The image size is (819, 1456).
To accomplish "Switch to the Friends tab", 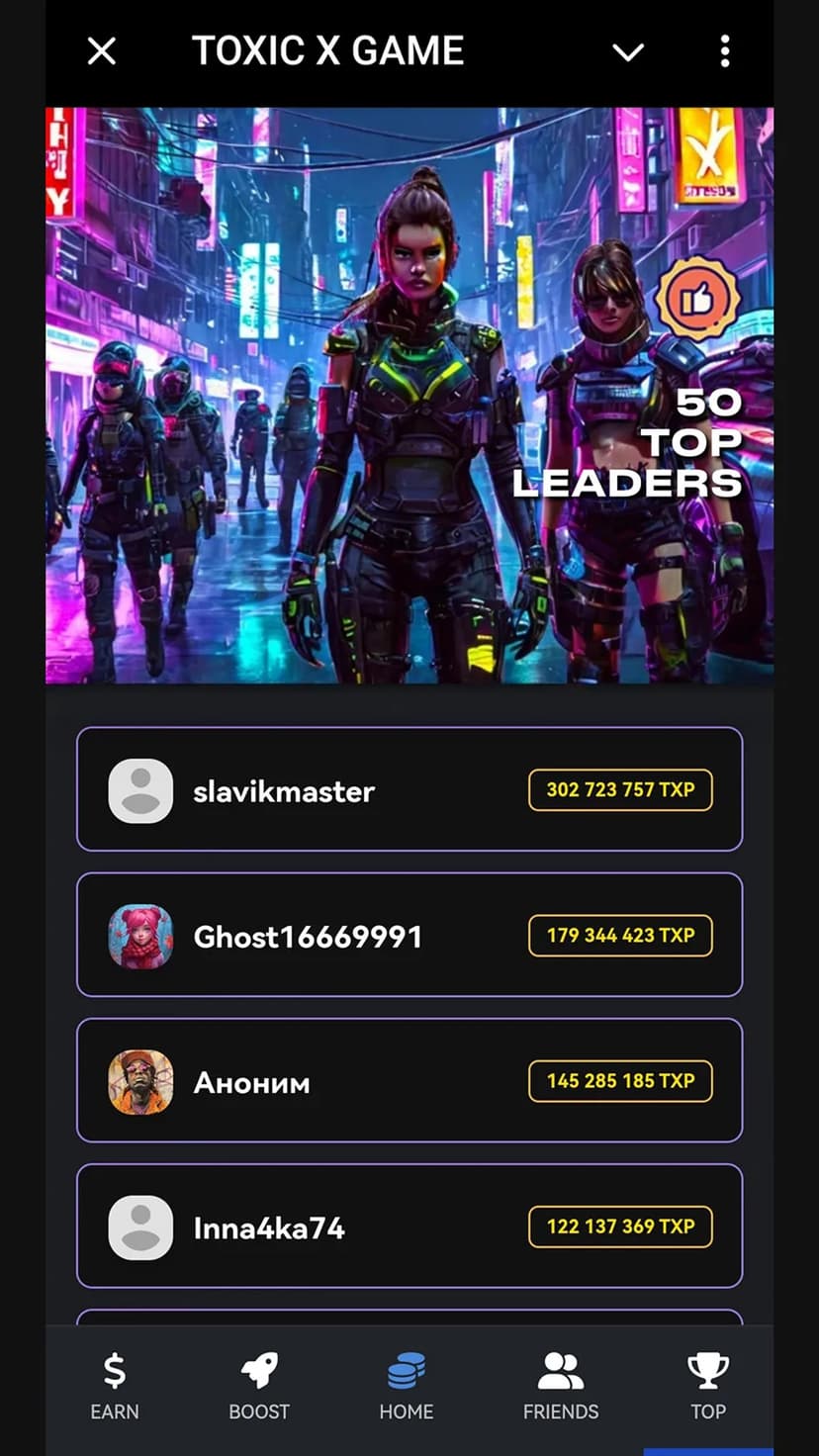I will pos(561,1387).
